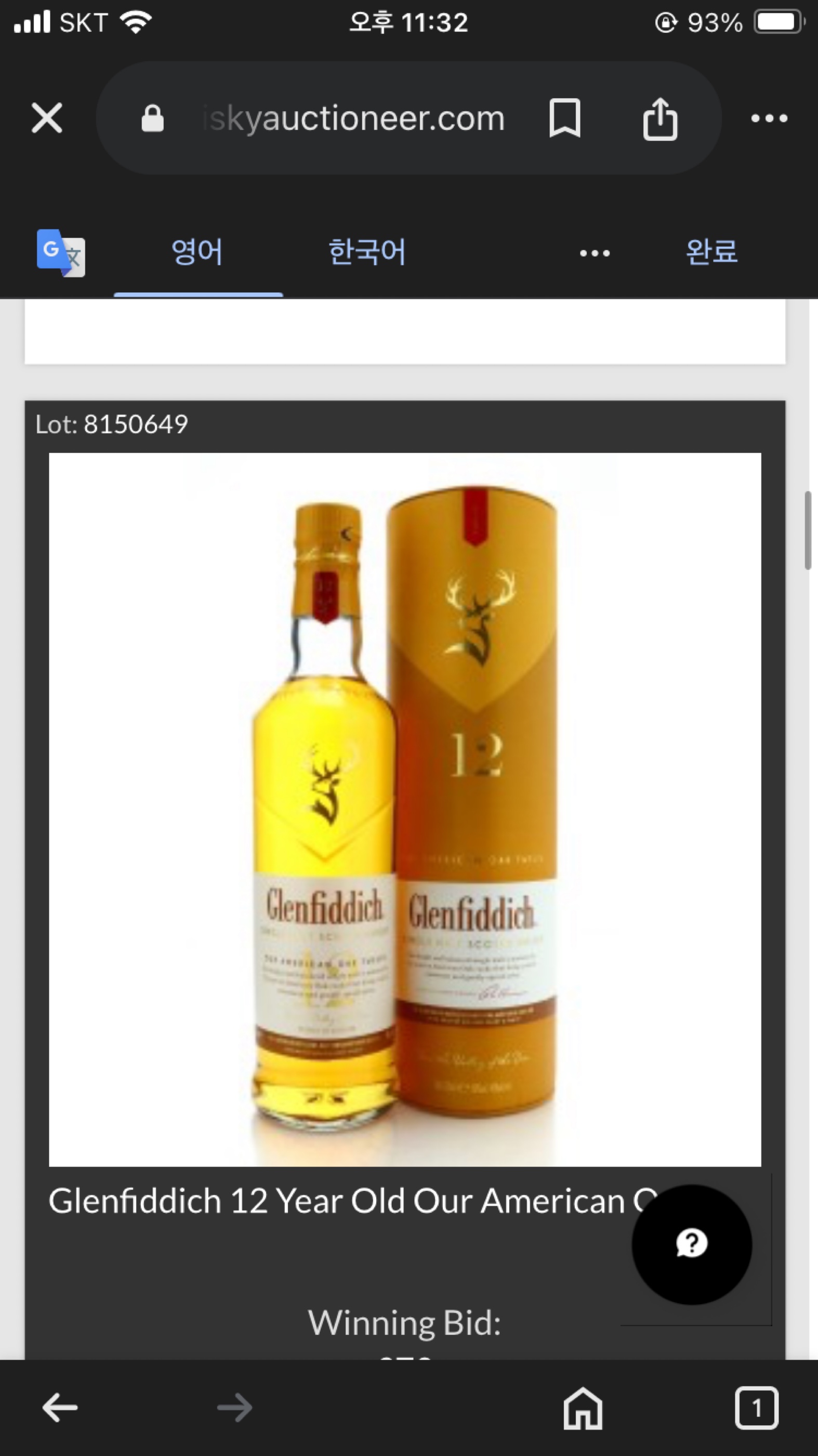
Task: Close the in-app browser page
Action: (x=47, y=118)
